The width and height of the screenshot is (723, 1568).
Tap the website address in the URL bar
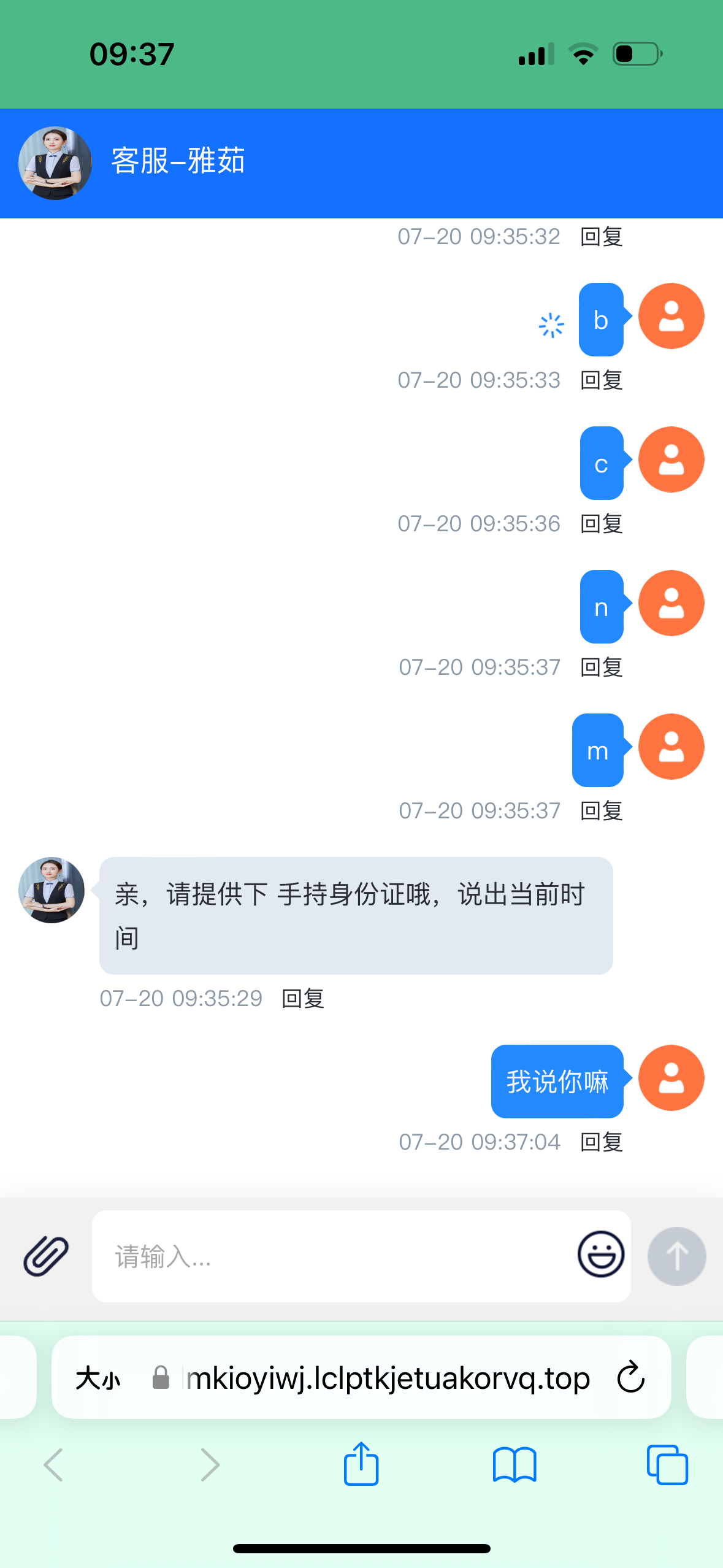point(386,1378)
